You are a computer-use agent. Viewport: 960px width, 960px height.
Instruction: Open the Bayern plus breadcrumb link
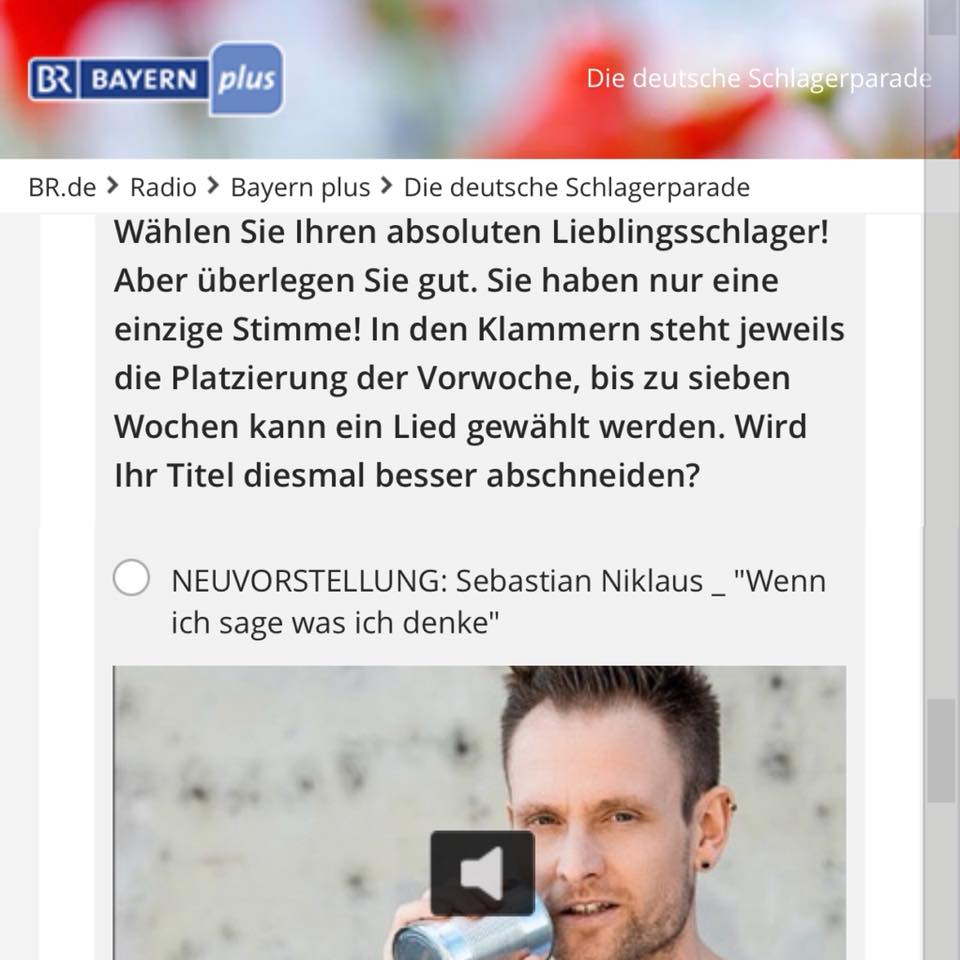point(300,187)
